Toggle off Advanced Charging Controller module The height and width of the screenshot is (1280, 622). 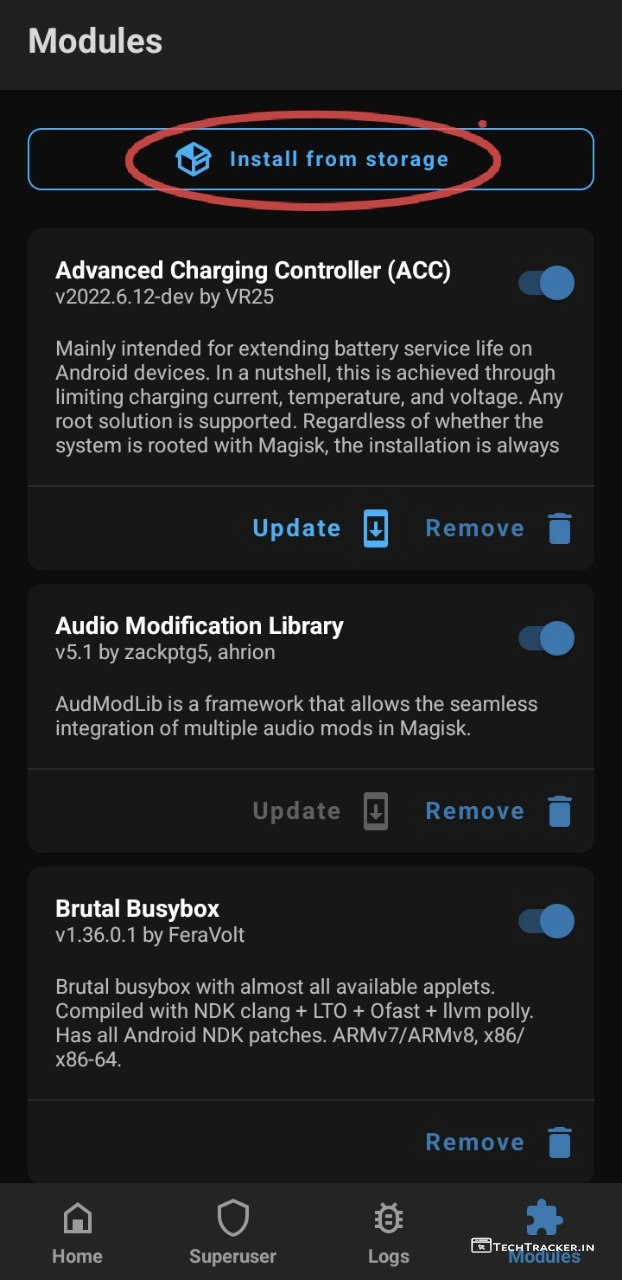[546, 283]
